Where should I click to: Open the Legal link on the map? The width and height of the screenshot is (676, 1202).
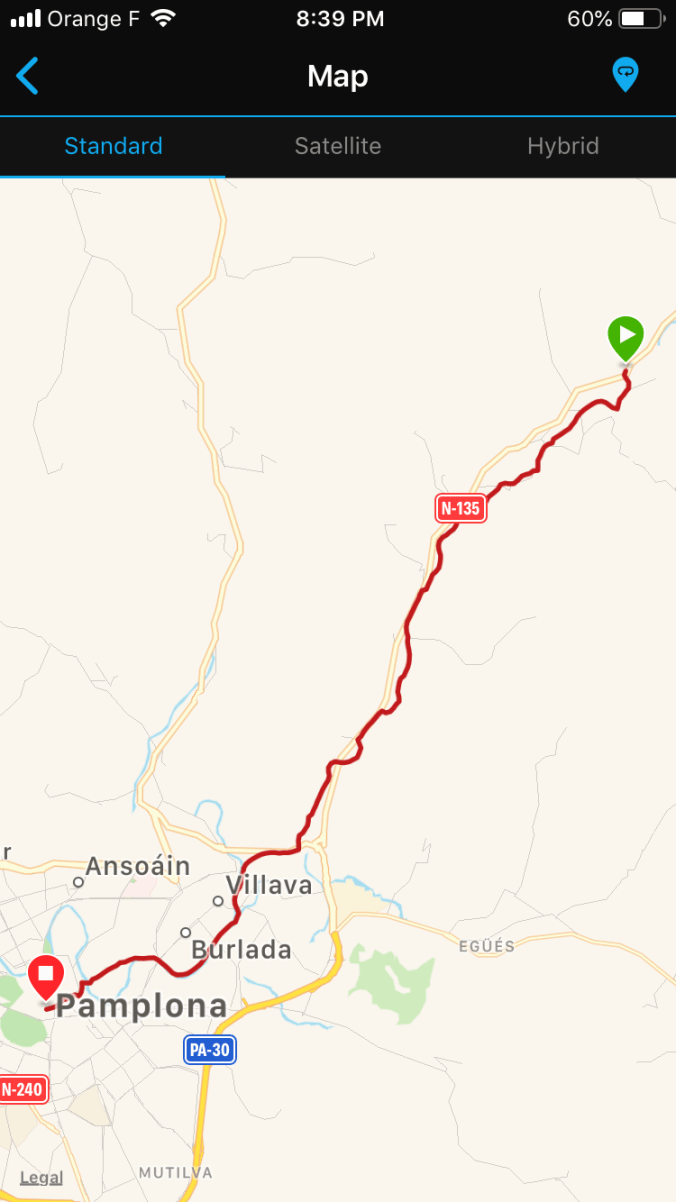coord(41,1177)
